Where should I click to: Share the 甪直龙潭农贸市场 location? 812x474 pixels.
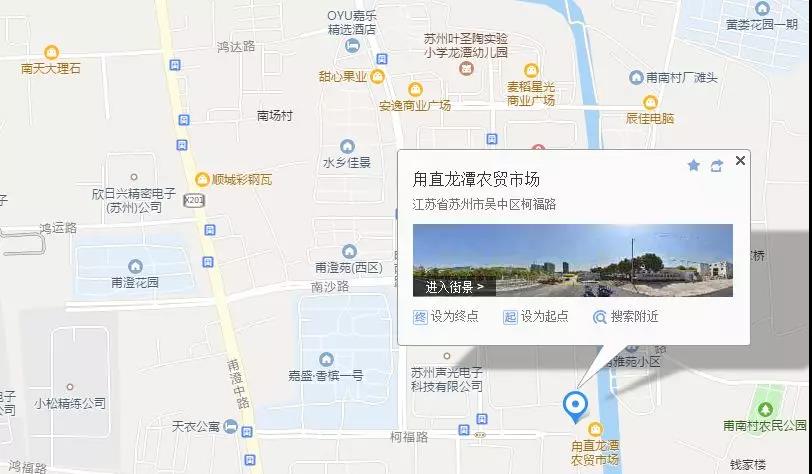click(716, 166)
